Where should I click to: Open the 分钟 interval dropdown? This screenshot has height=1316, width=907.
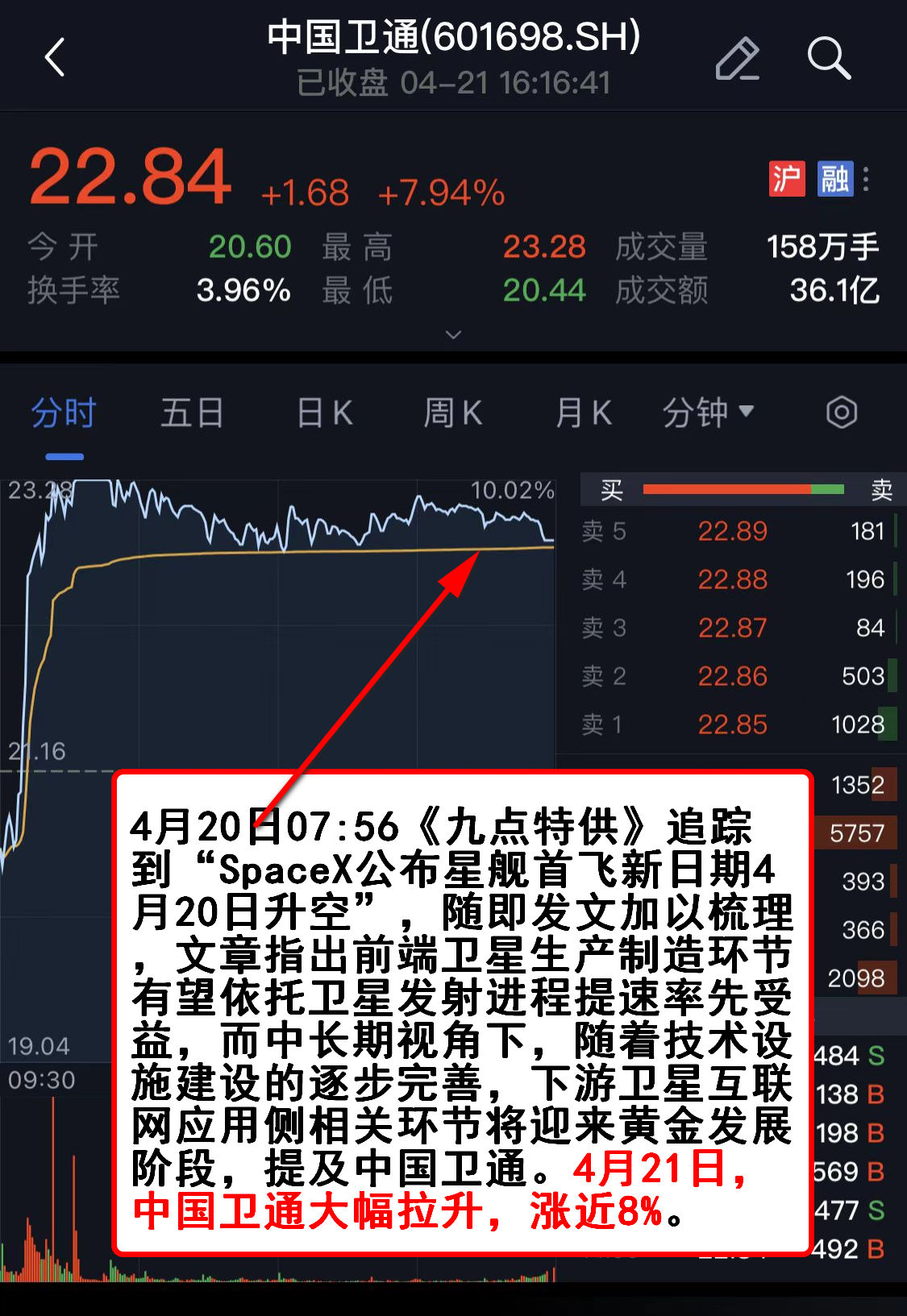(708, 413)
